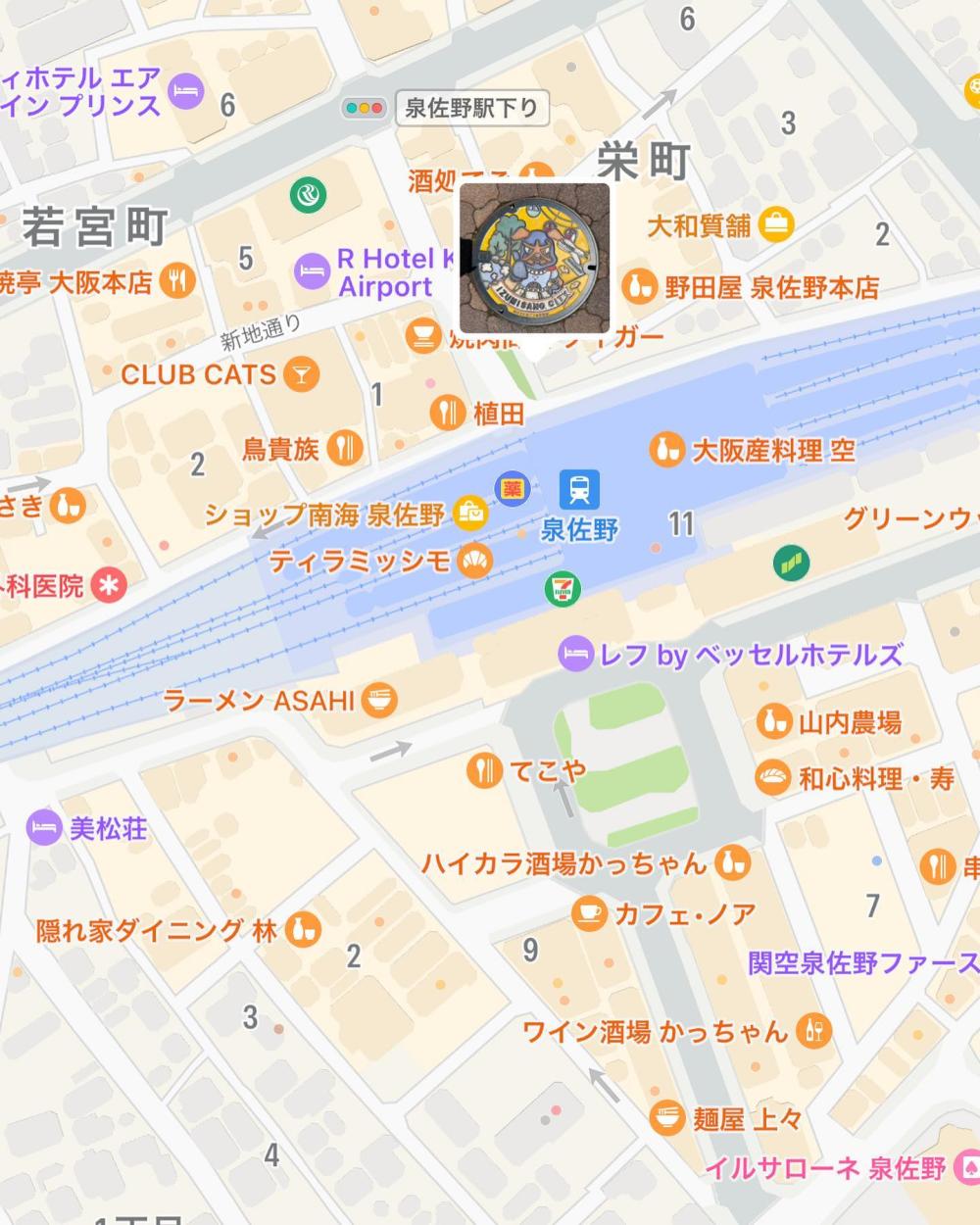Screen dimensions: 980x1225
Task: Tap the 泉佐野駅下り traffic signal marker
Action: tap(364, 108)
